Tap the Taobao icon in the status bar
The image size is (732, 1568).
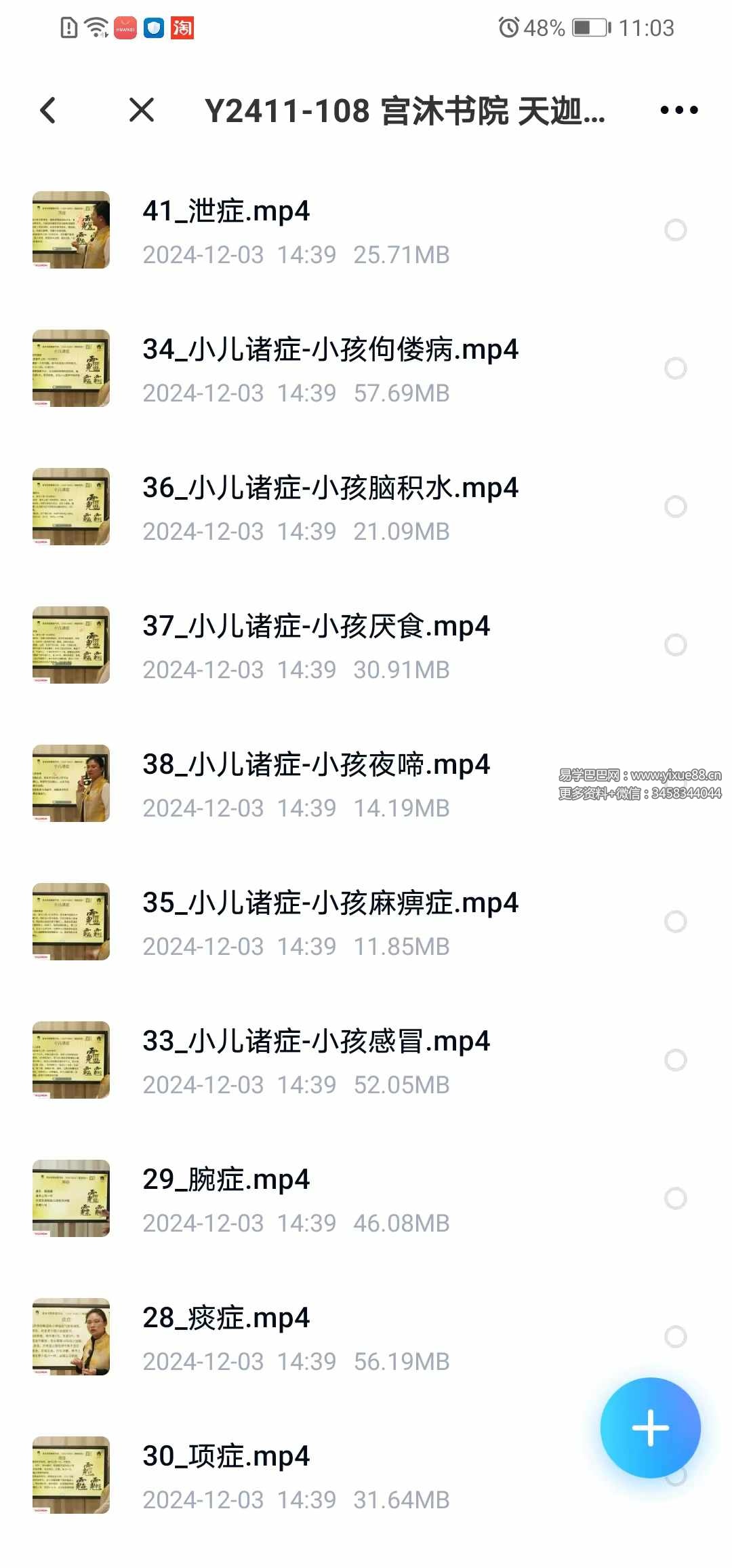[183, 28]
